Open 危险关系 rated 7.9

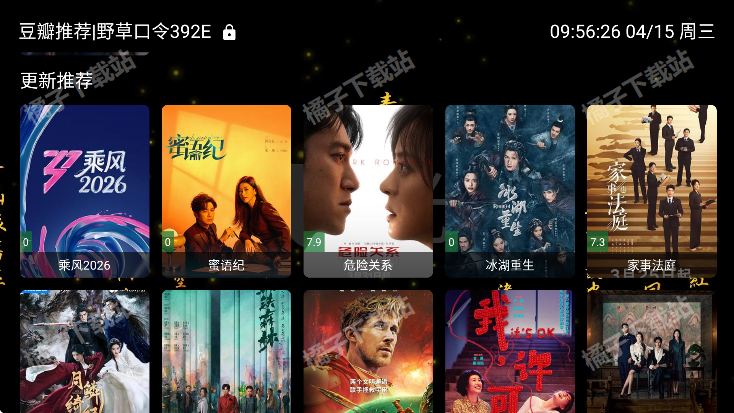coord(368,190)
